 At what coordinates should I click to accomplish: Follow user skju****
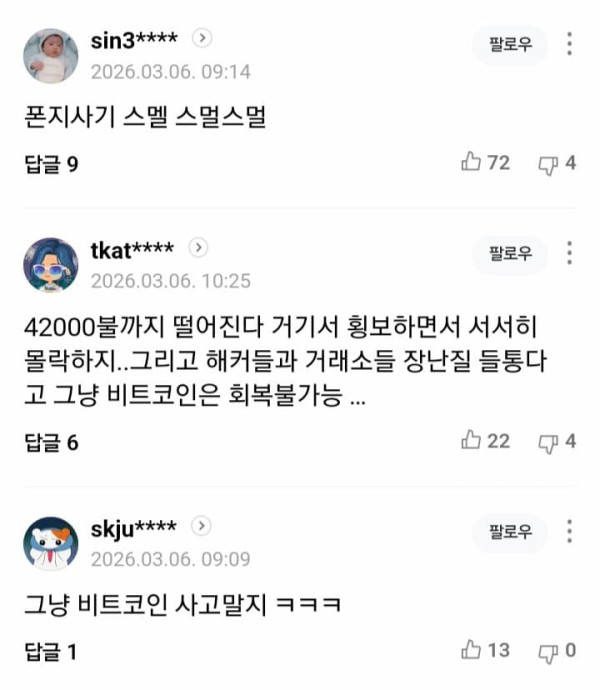tap(510, 533)
